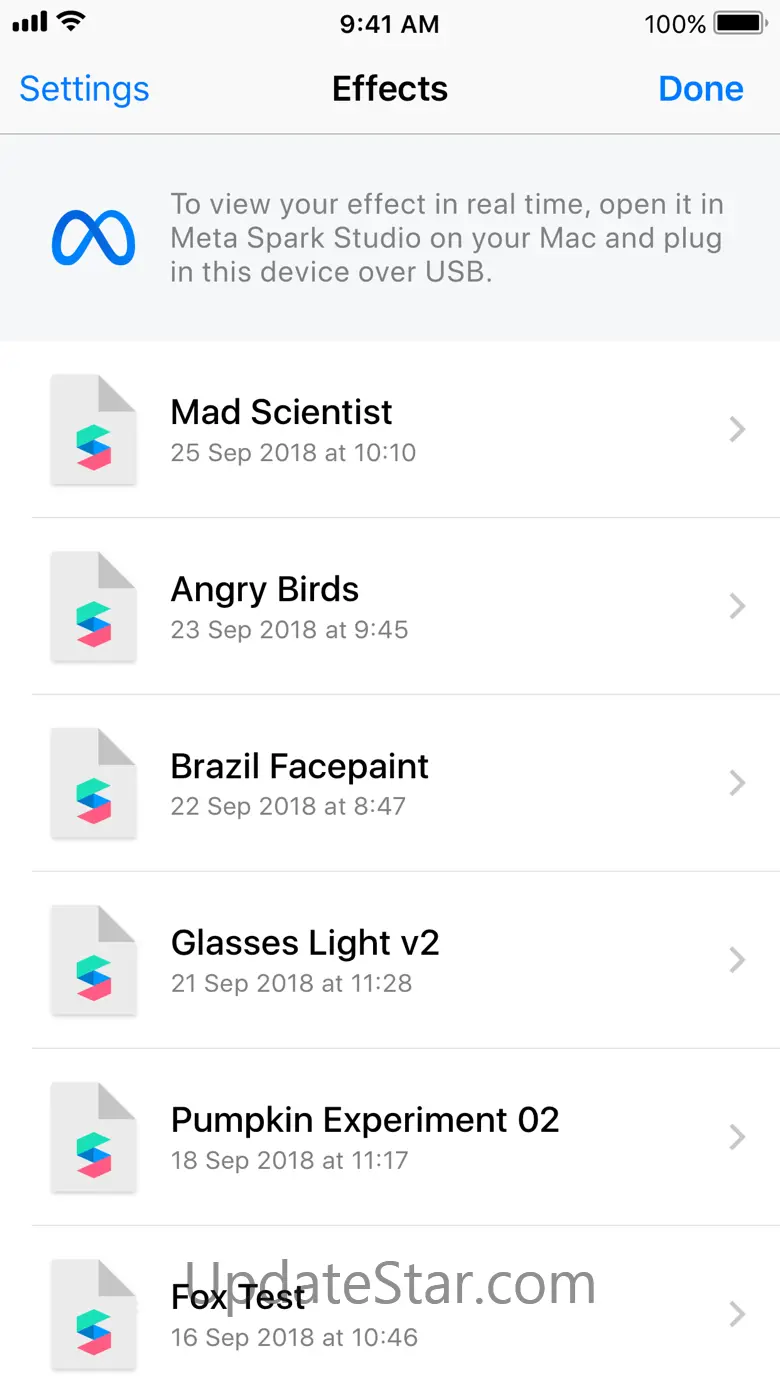Tap Done to close Effects
The image size is (780, 1387).
[x=700, y=89]
